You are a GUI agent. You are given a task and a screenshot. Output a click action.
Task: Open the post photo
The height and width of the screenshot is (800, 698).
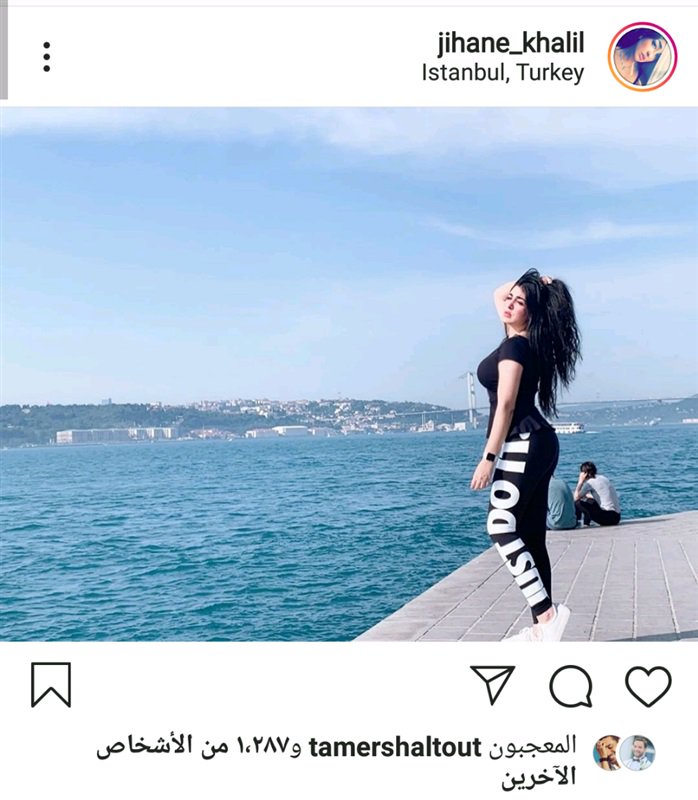pyautogui.click(x=349, y=373)
